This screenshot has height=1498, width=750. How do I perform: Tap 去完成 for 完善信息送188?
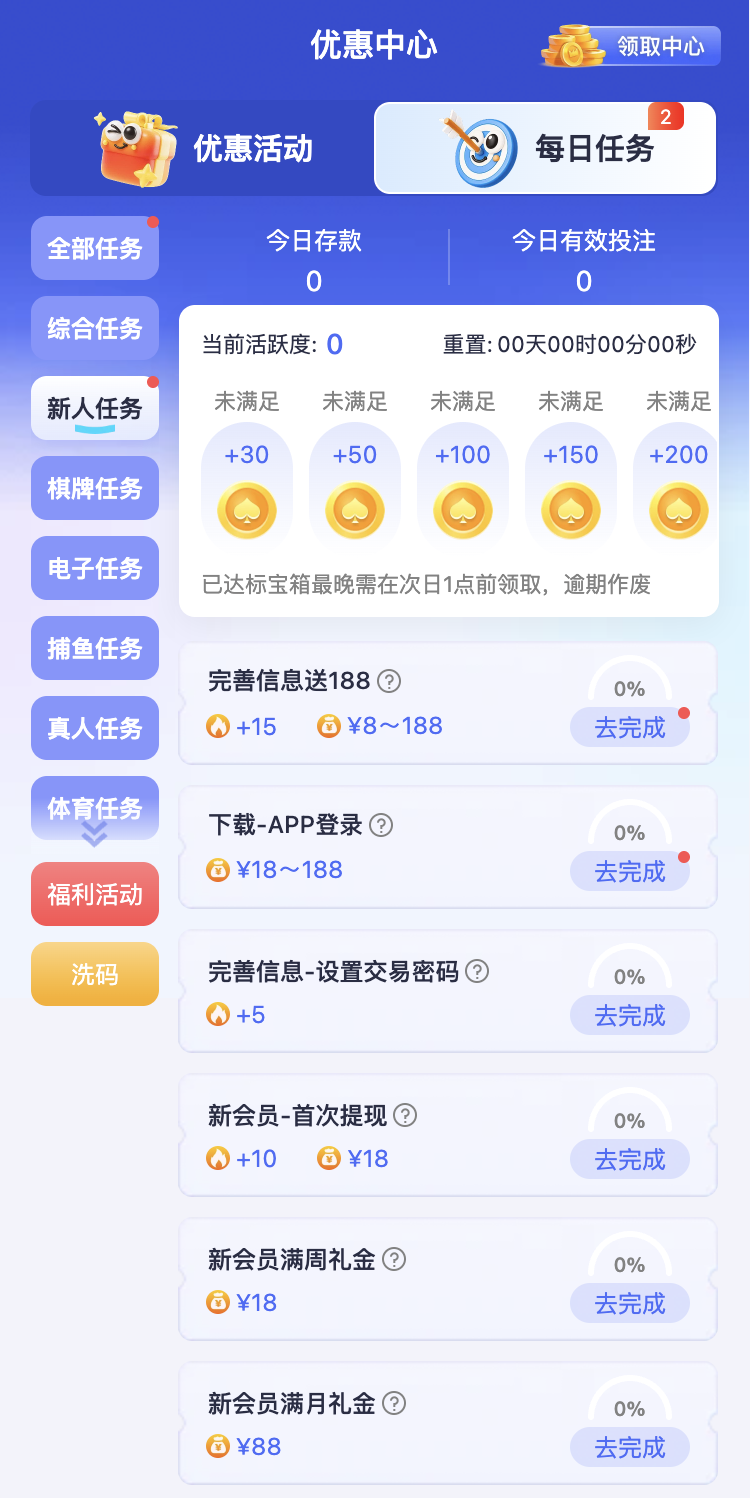point(630,728)
